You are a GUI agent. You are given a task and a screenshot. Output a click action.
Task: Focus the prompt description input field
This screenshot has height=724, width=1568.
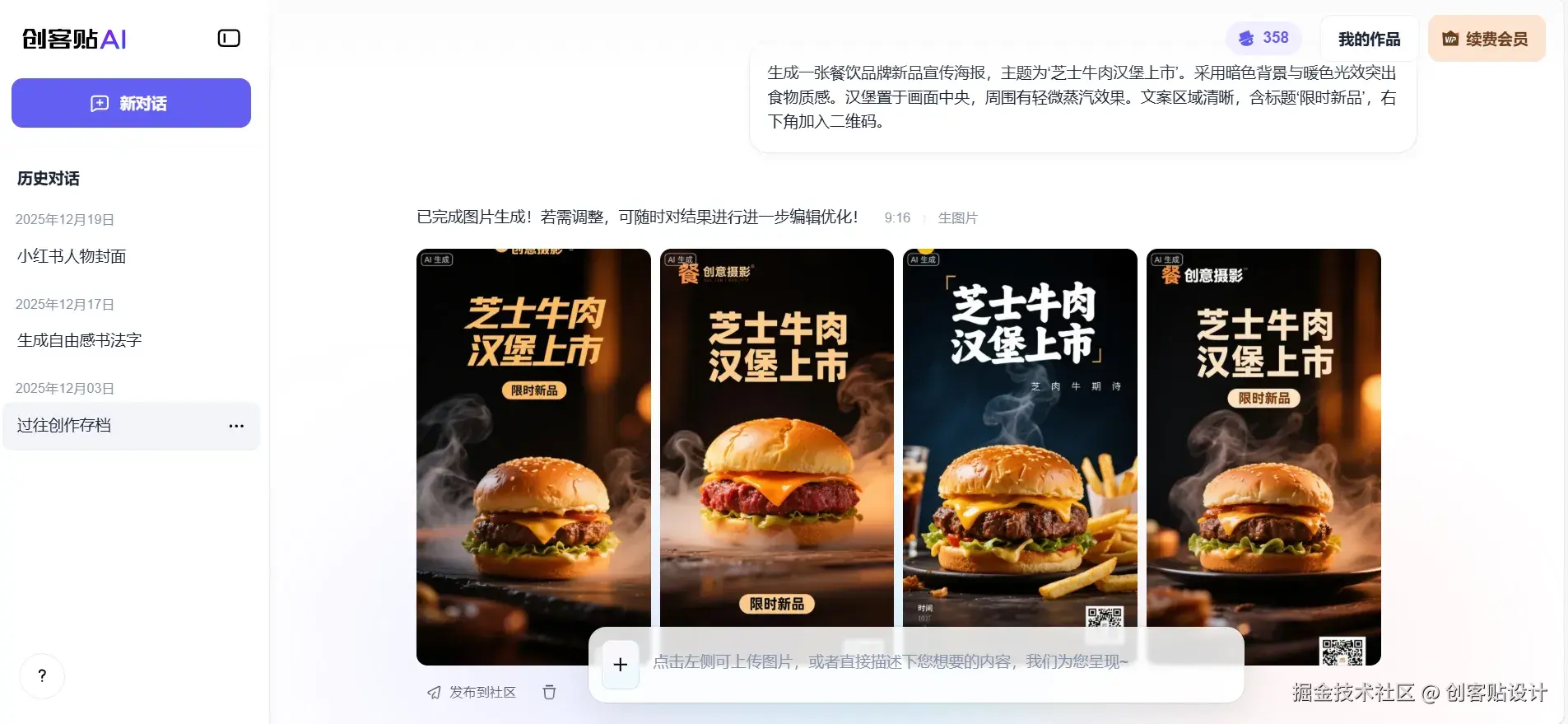click(x=905, y=662)
